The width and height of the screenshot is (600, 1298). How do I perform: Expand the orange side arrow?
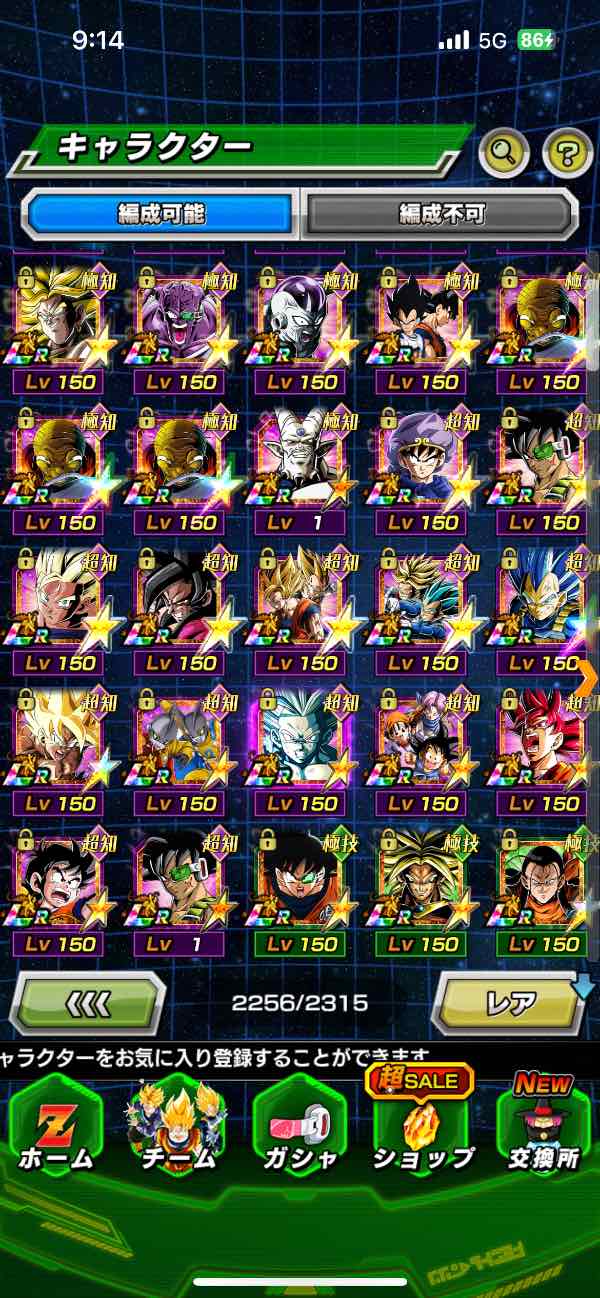(588, 678)
